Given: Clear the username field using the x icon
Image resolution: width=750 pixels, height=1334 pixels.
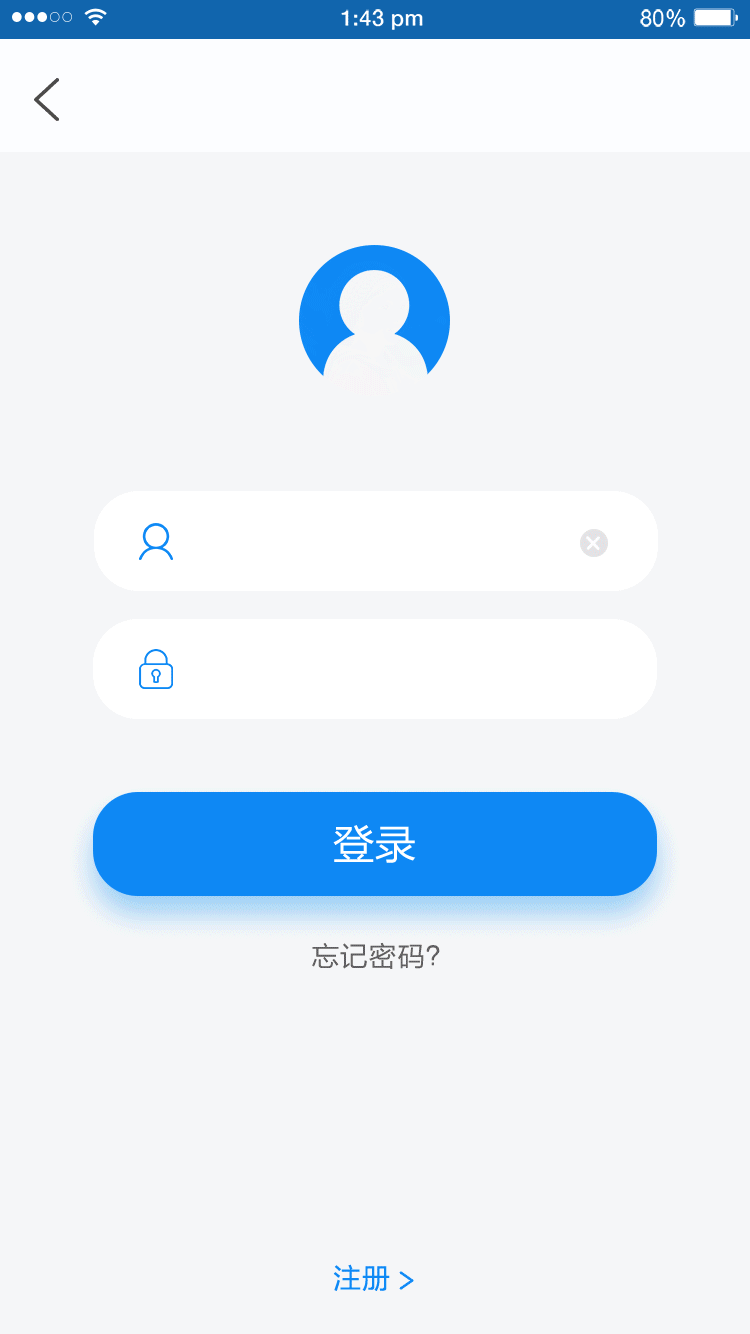Looking at the screenshot, I should [593, 542].
